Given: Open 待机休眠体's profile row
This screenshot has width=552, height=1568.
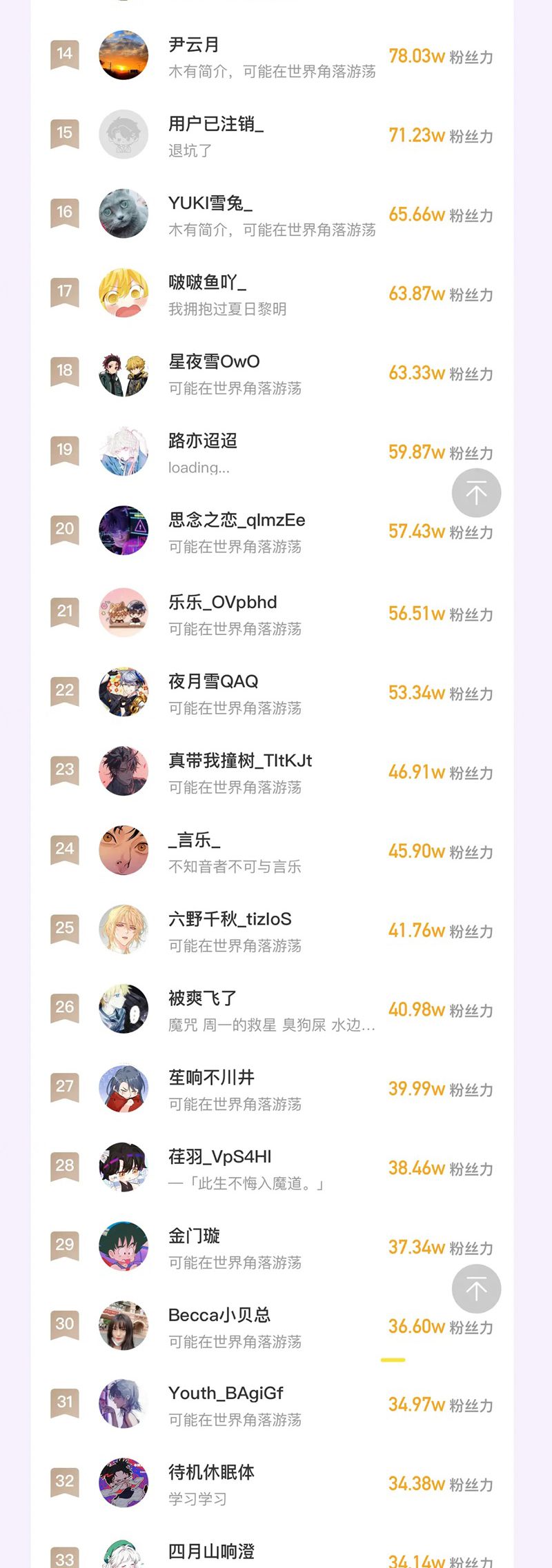Looking at the screenshot, I should click(x=272, y=1485).
